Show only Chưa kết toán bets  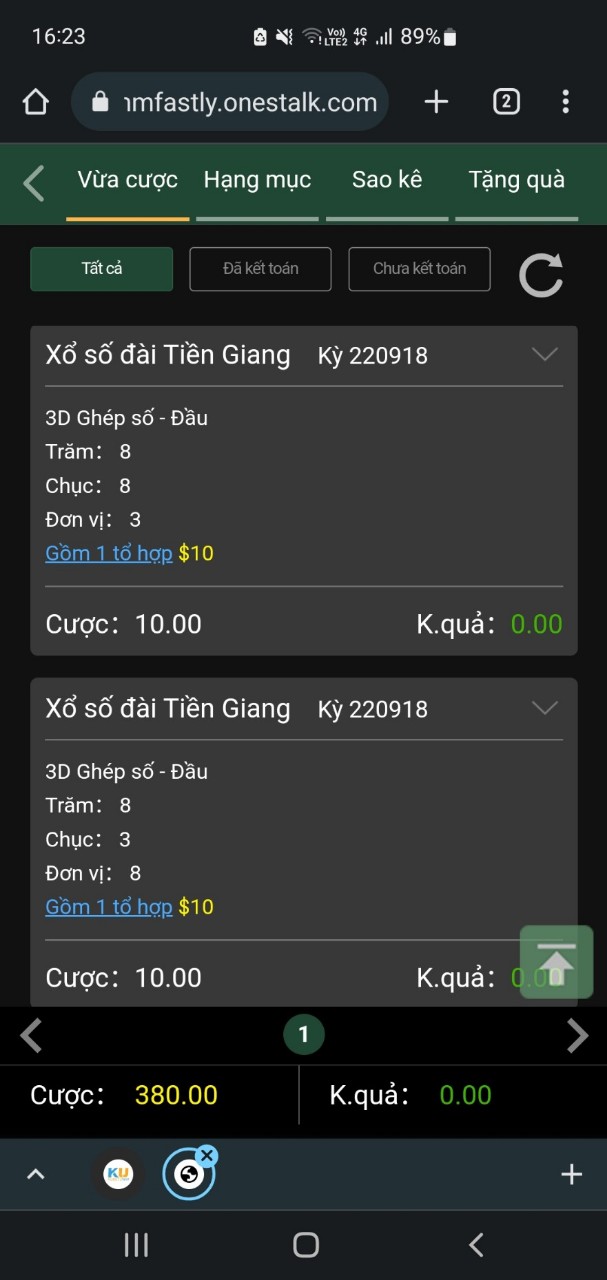pos(419,269)
